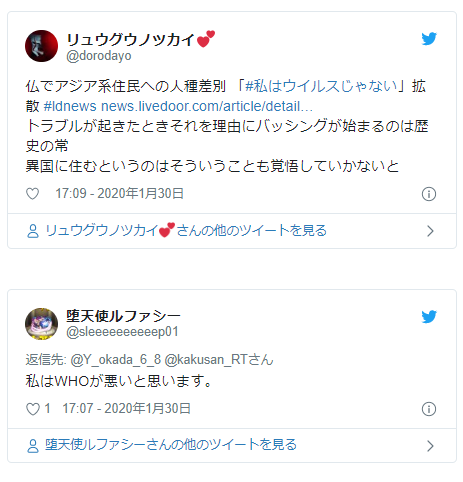This screenshot has width=463, height=482.
Task: Open the Twitter bird icon on リュウグウノツカイ's tweet
Action: [x=429, y=39]
